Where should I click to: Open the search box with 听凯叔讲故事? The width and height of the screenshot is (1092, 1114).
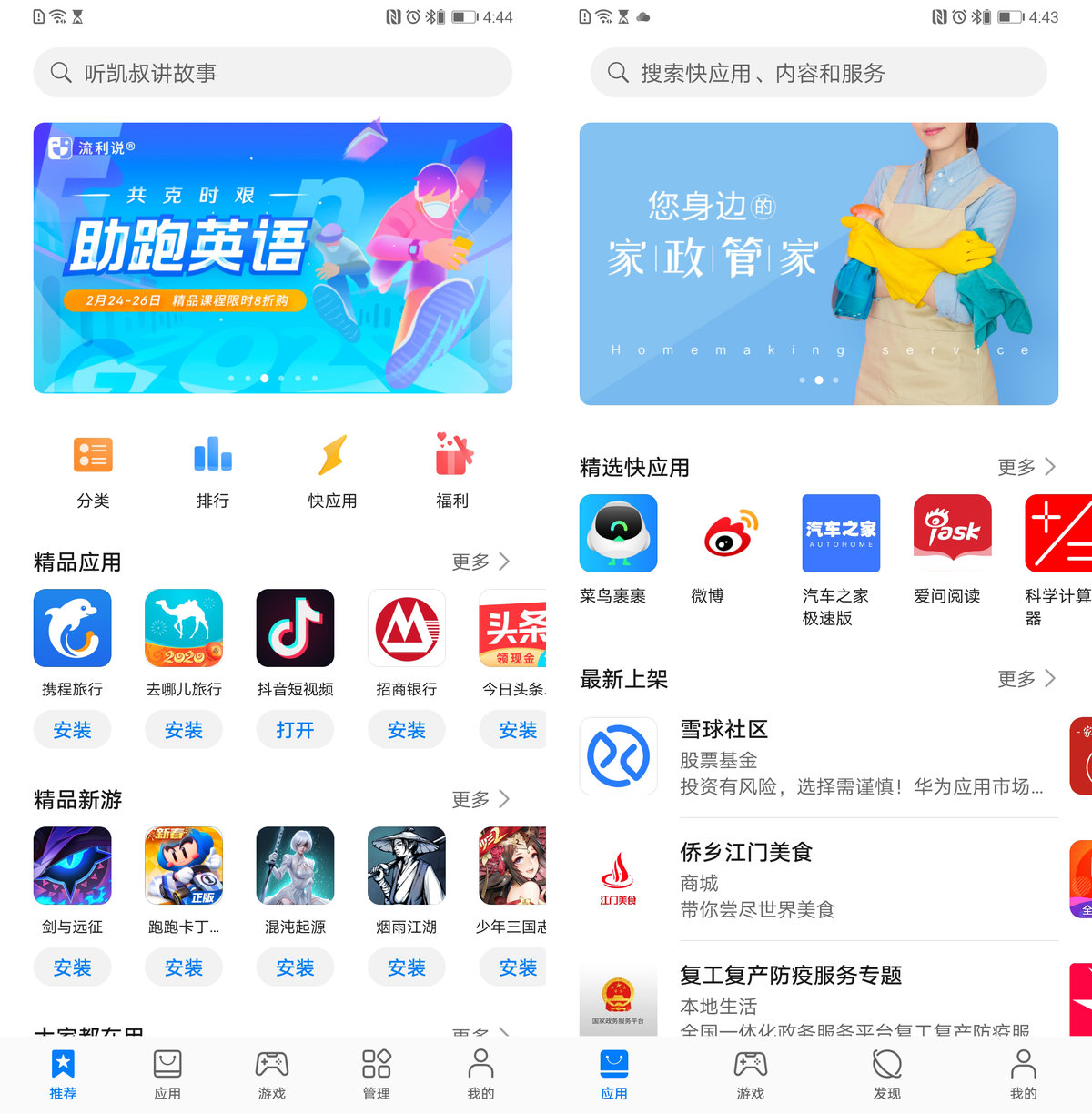coord(273,73)
